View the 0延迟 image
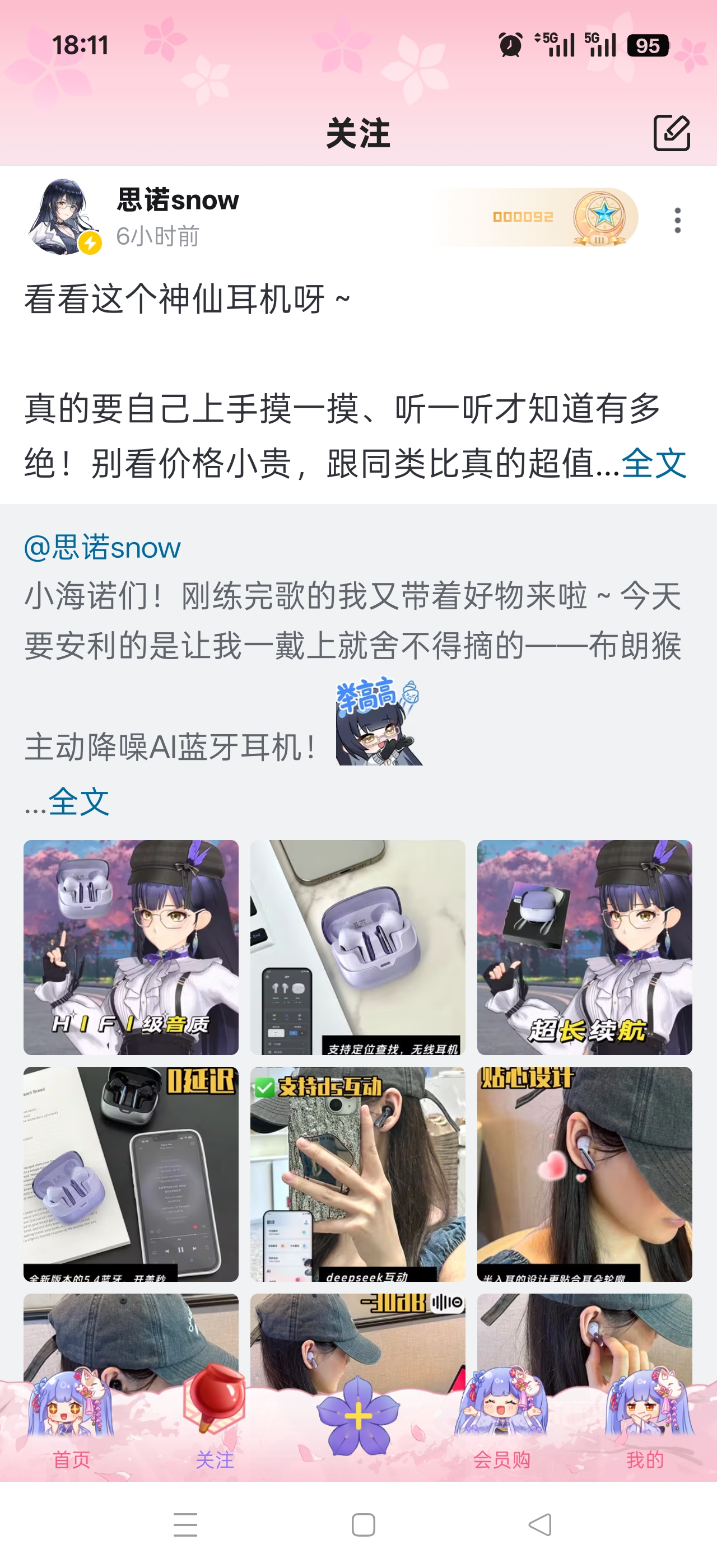 click(x=131, y=1174)
